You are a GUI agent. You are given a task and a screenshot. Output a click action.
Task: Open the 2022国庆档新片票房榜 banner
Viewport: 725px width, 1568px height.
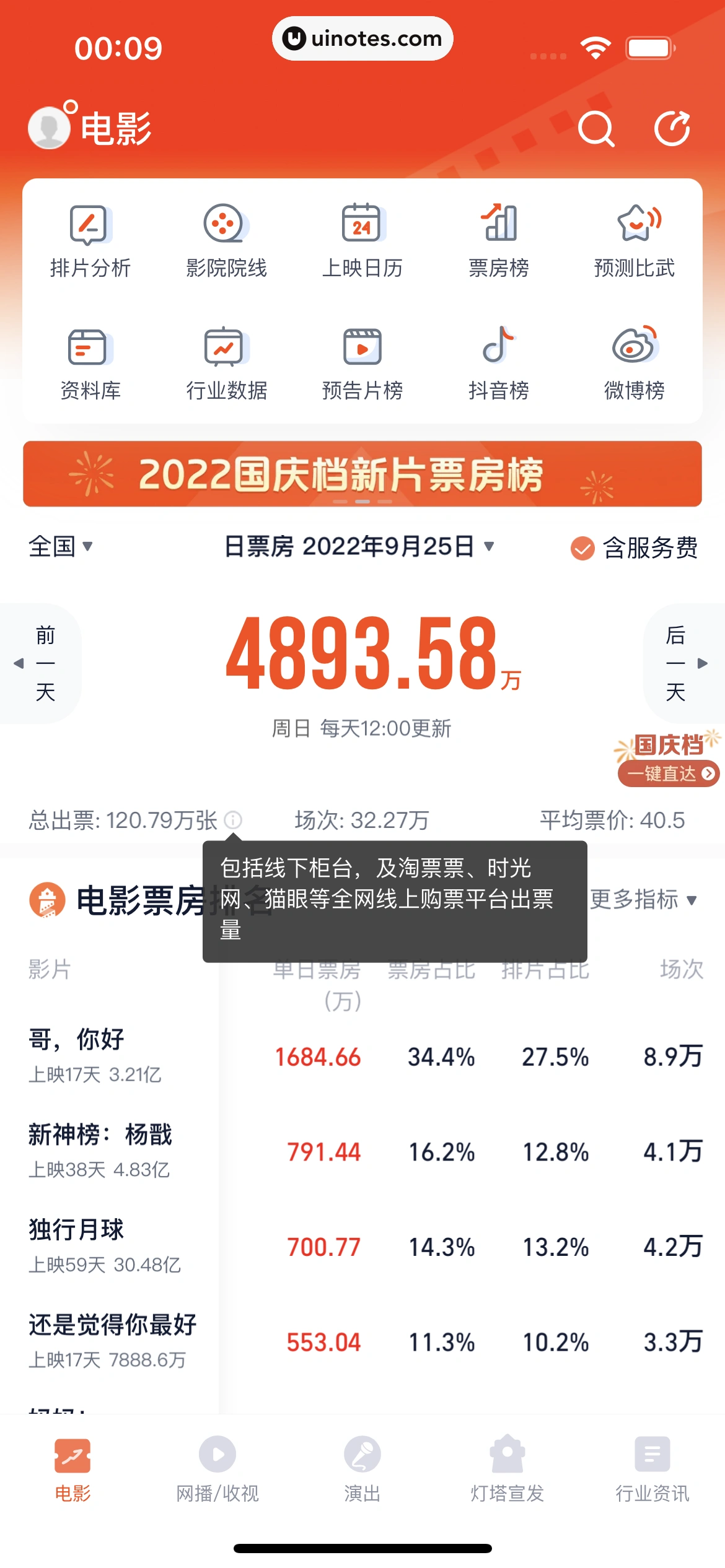(362, 474)
